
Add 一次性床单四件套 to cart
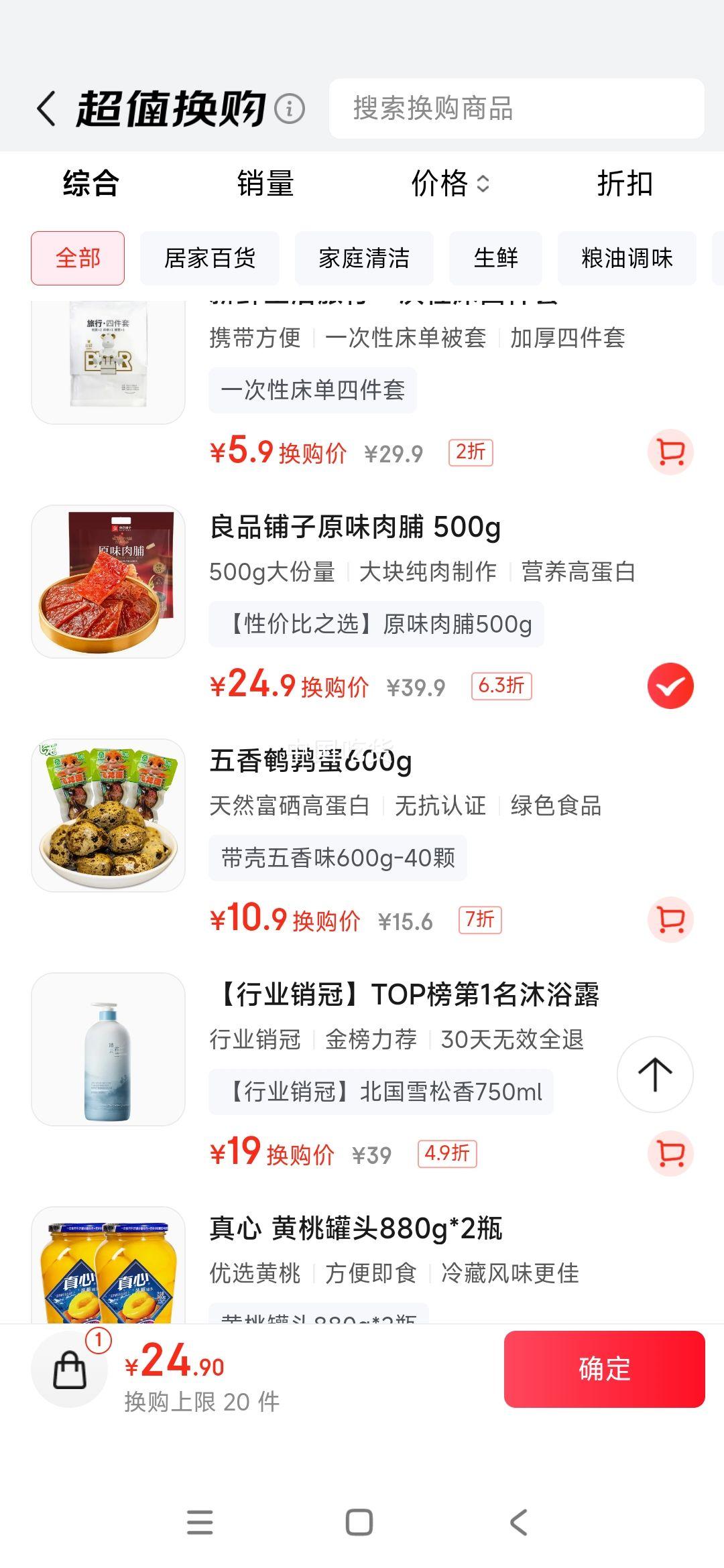coord(670,452)
